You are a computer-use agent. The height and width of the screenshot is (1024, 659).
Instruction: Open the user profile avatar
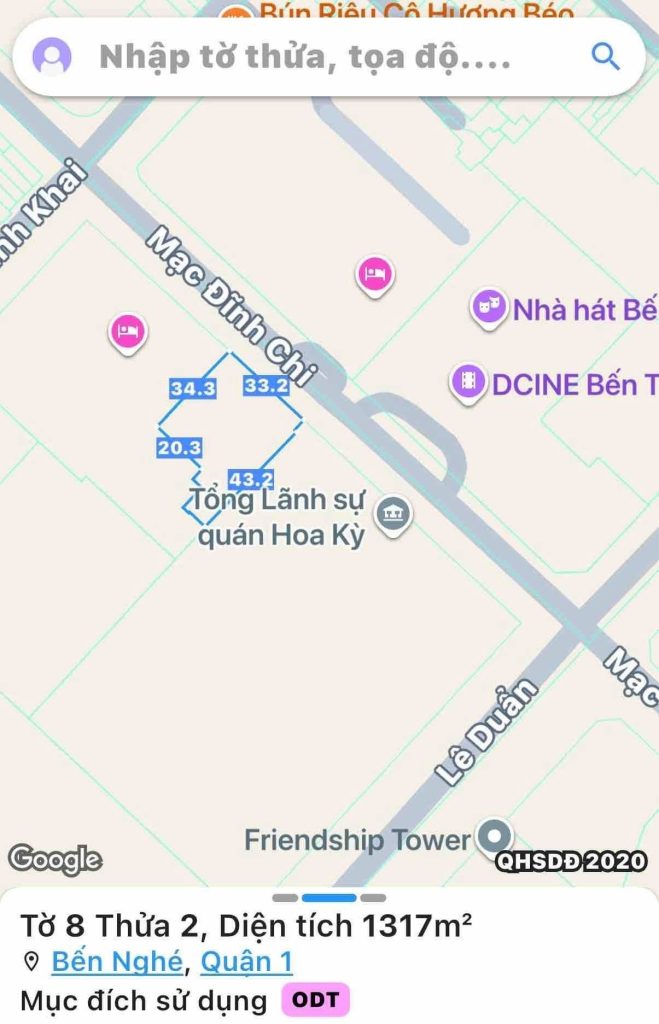[52, 57]
